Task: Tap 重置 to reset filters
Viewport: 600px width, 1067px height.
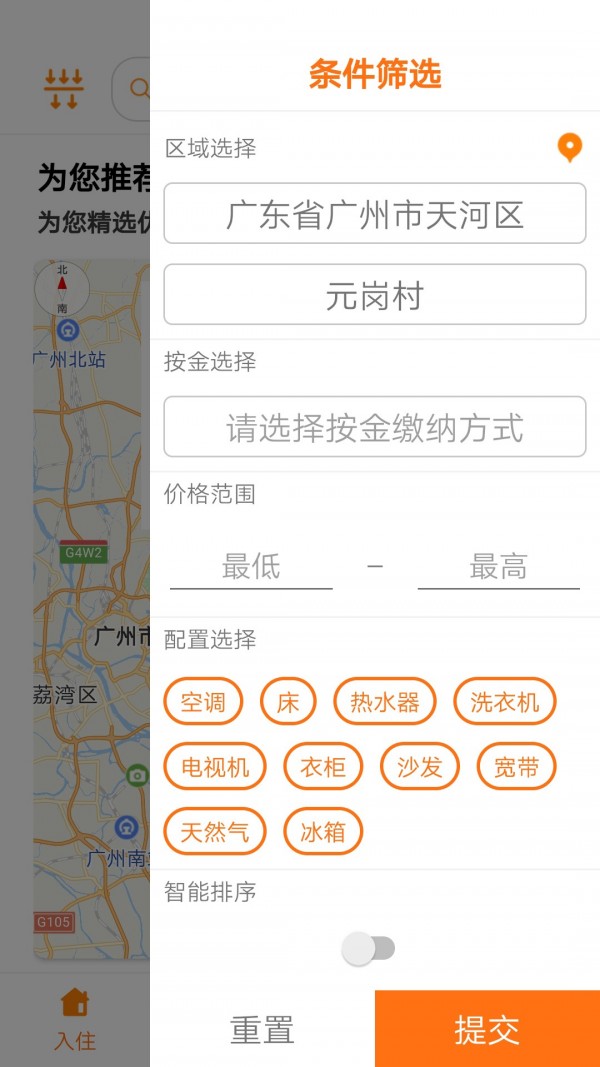Action: point(263,1030)
